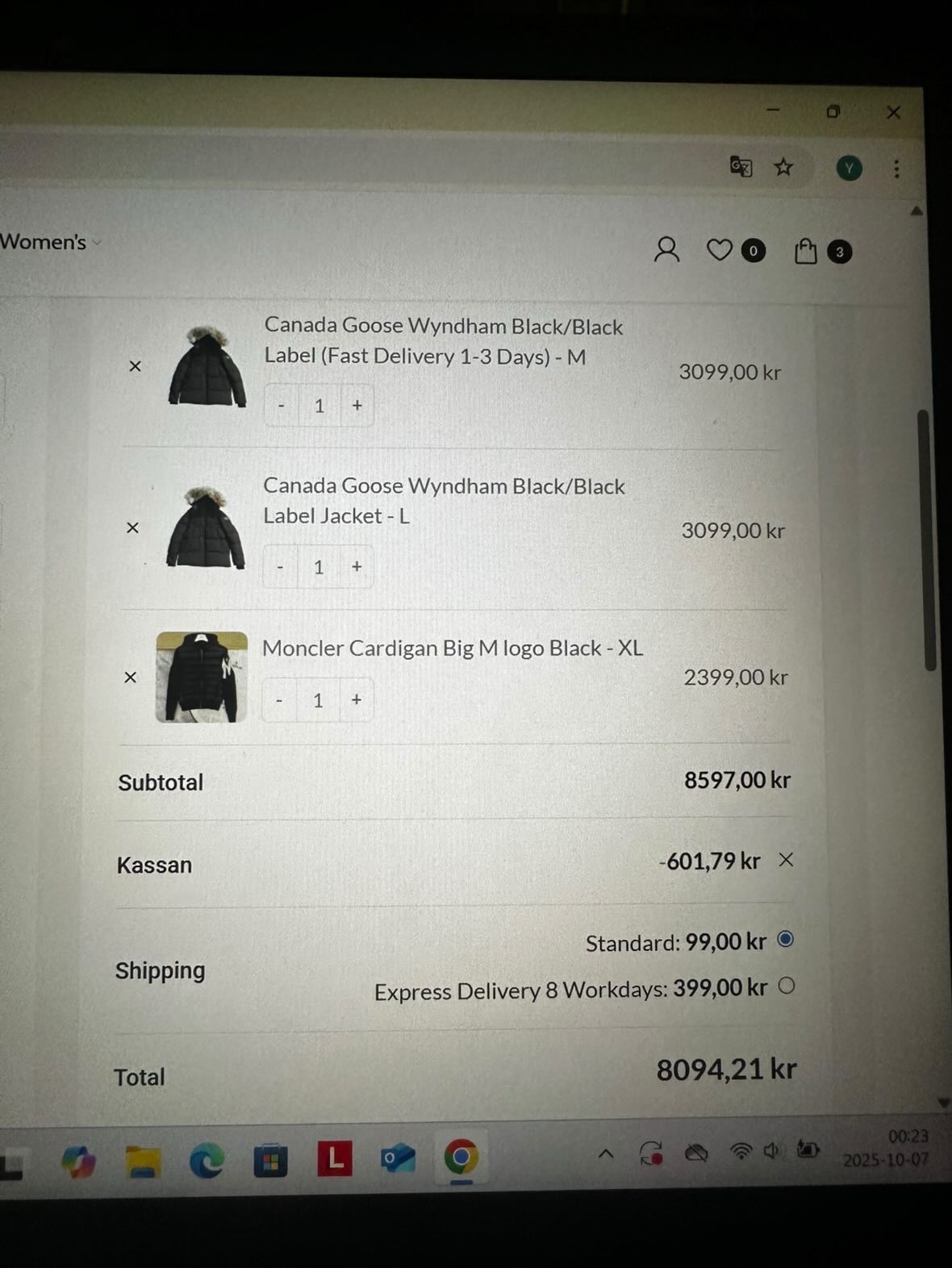Image resolution: width=952 pixels, height=1268 pixels.
Task: Remove the Kassan discount coupon
Action: [x=786, y=860]
